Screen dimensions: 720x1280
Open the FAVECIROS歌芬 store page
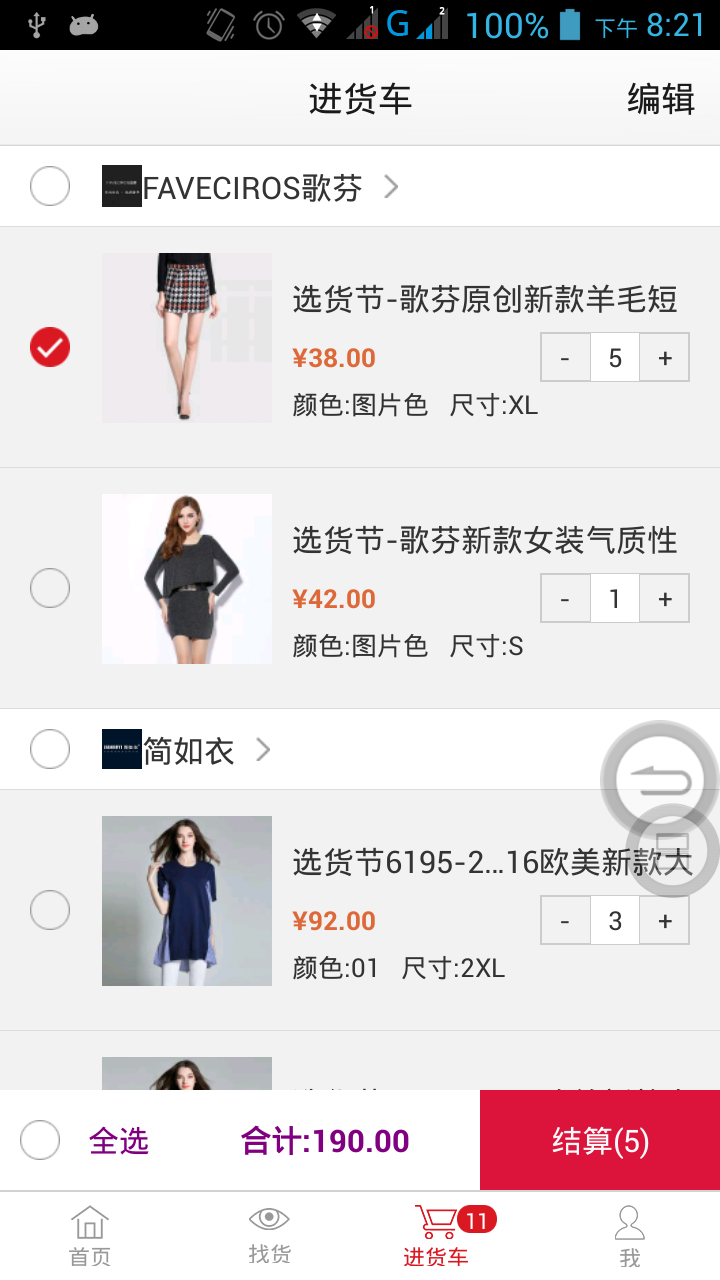click(x=250, y=187)
